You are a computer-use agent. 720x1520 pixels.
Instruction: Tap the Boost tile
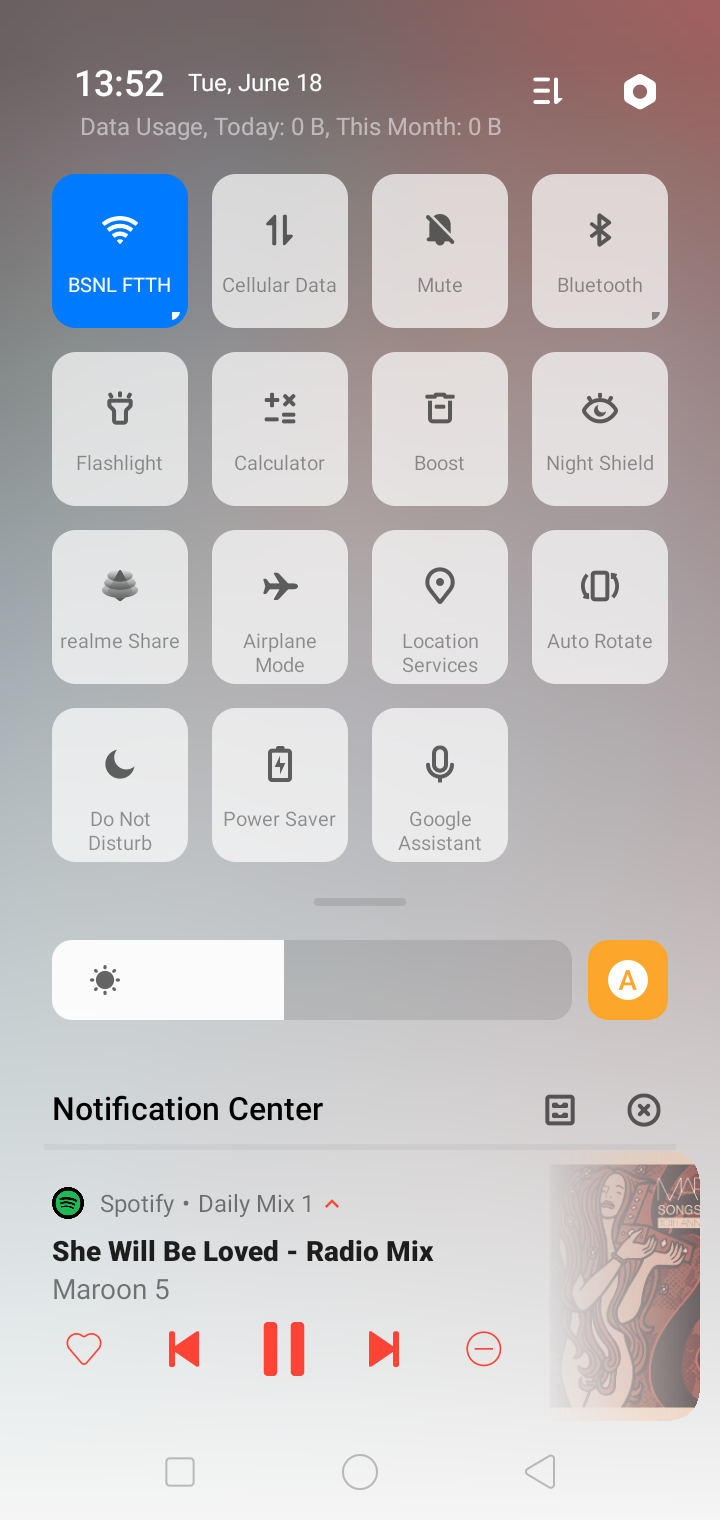[440, 428]
